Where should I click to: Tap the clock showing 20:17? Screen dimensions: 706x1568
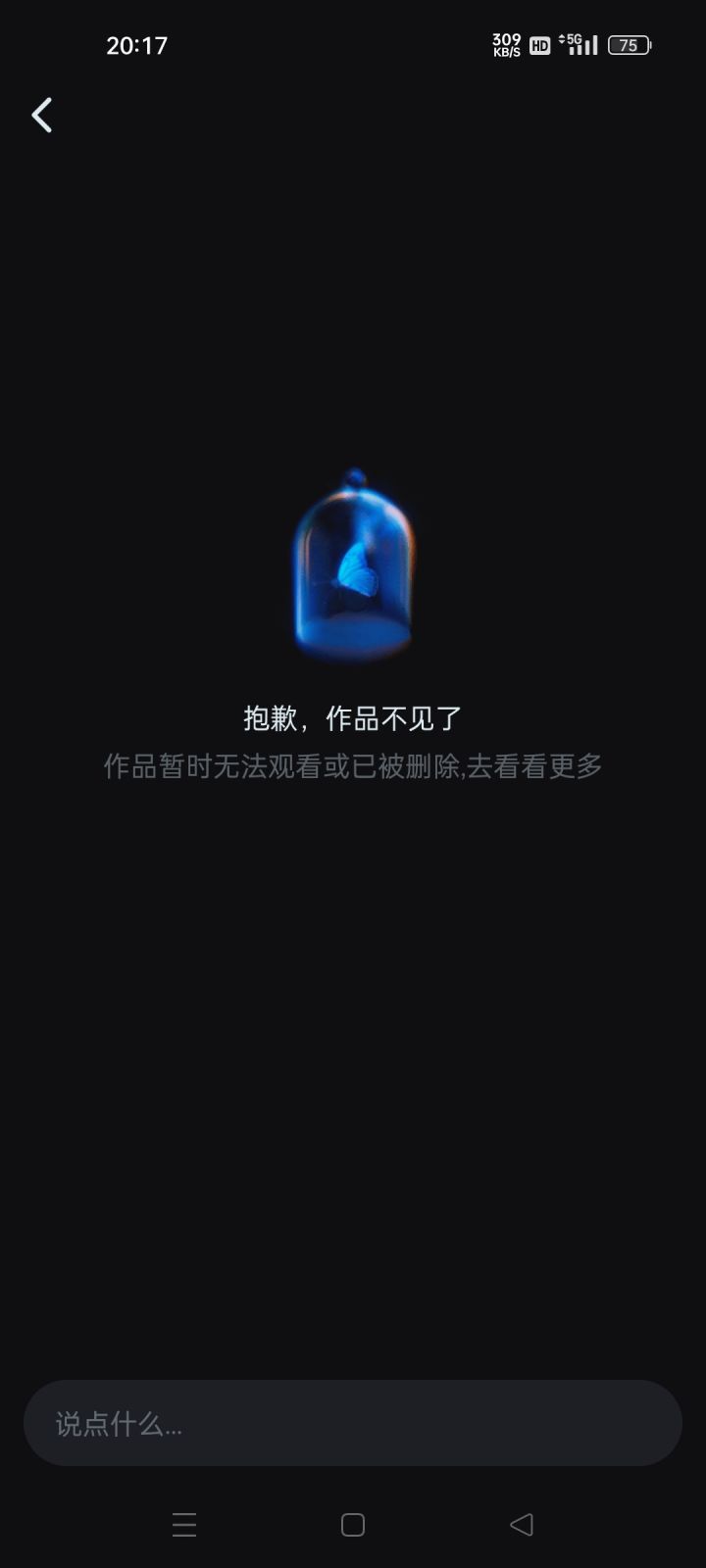click(136, 44)
